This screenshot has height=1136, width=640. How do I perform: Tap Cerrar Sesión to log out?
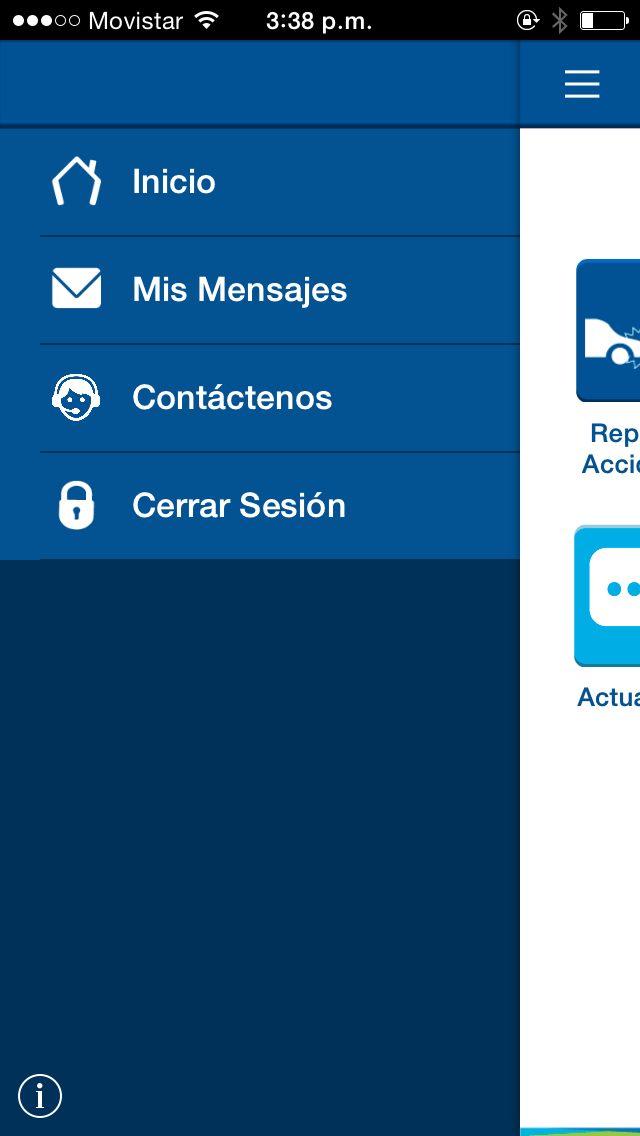[x=238, y=506]
